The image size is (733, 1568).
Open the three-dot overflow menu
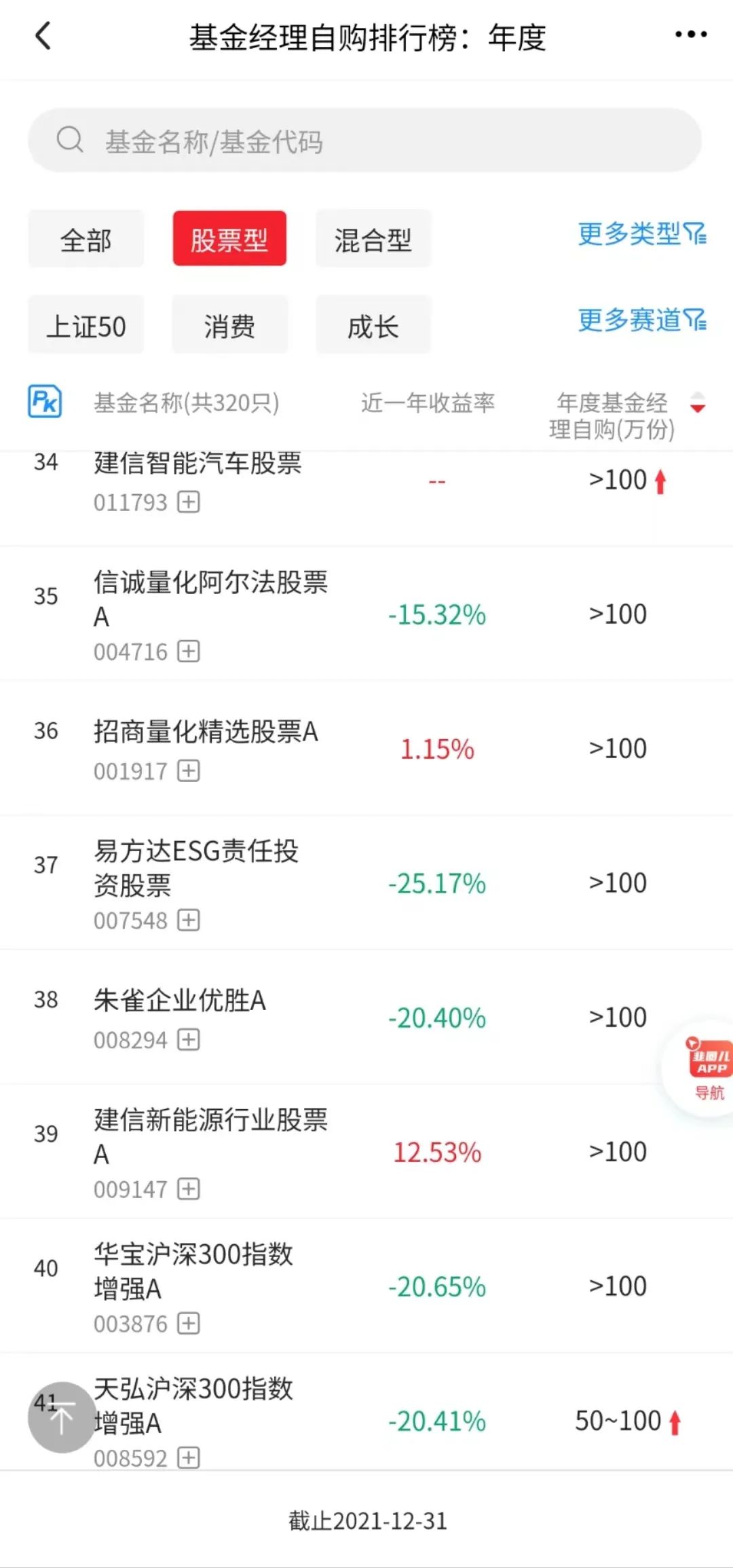tap(691, 35)
